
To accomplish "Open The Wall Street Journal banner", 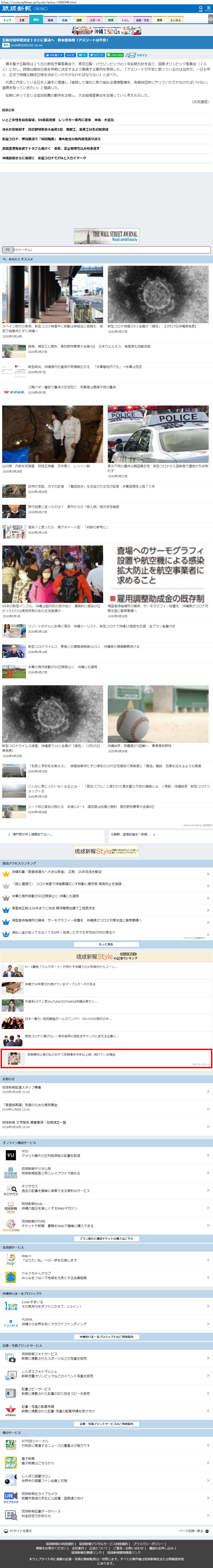I will click(107, 236).
